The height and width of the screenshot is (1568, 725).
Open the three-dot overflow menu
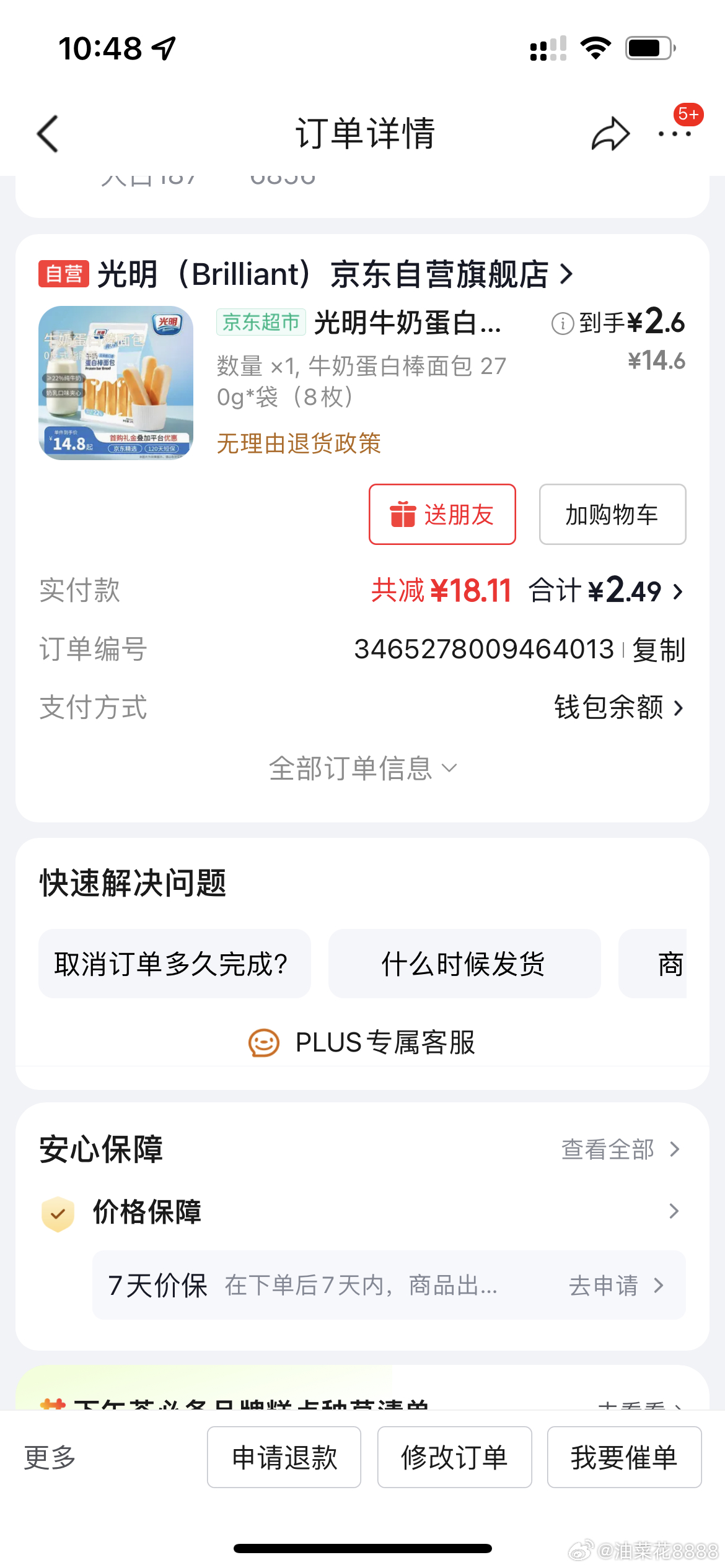coord(675,134)
